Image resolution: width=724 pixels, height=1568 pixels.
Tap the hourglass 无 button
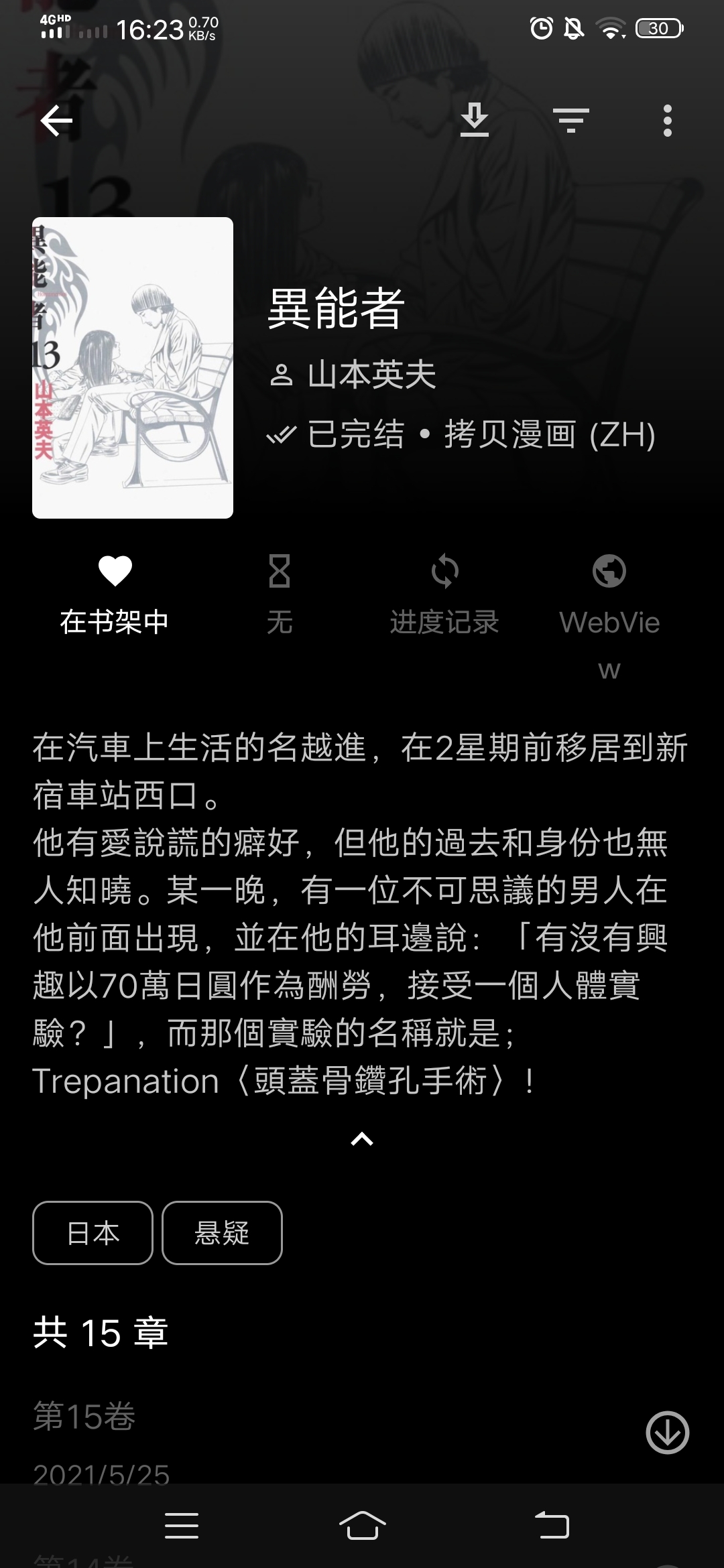point(280,594)
